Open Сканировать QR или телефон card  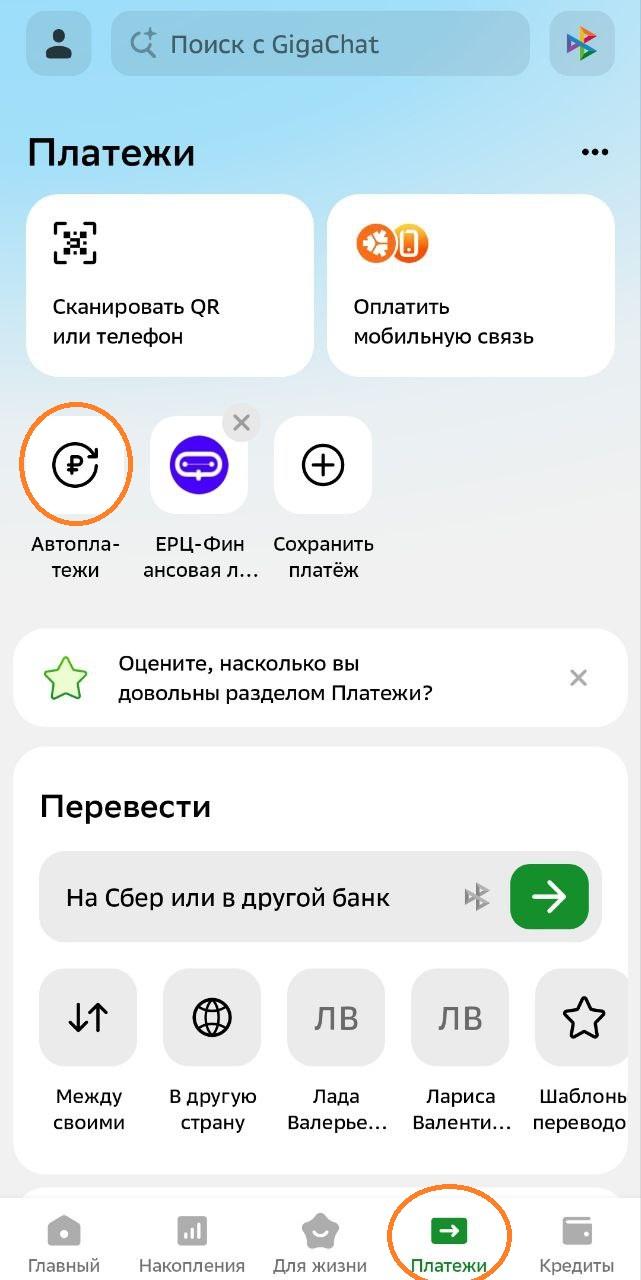pyautogui.click(x=169, y=285)
